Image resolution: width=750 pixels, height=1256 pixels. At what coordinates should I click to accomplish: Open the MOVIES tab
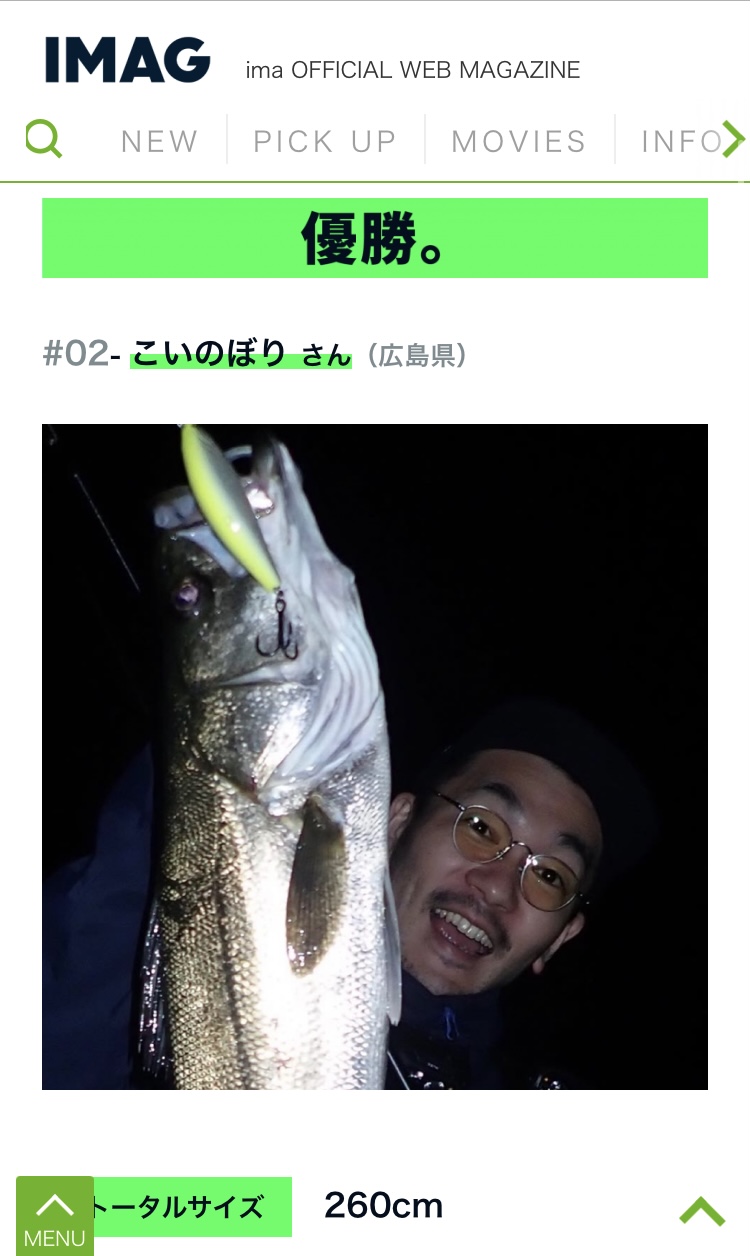click(x=518, y=141)
